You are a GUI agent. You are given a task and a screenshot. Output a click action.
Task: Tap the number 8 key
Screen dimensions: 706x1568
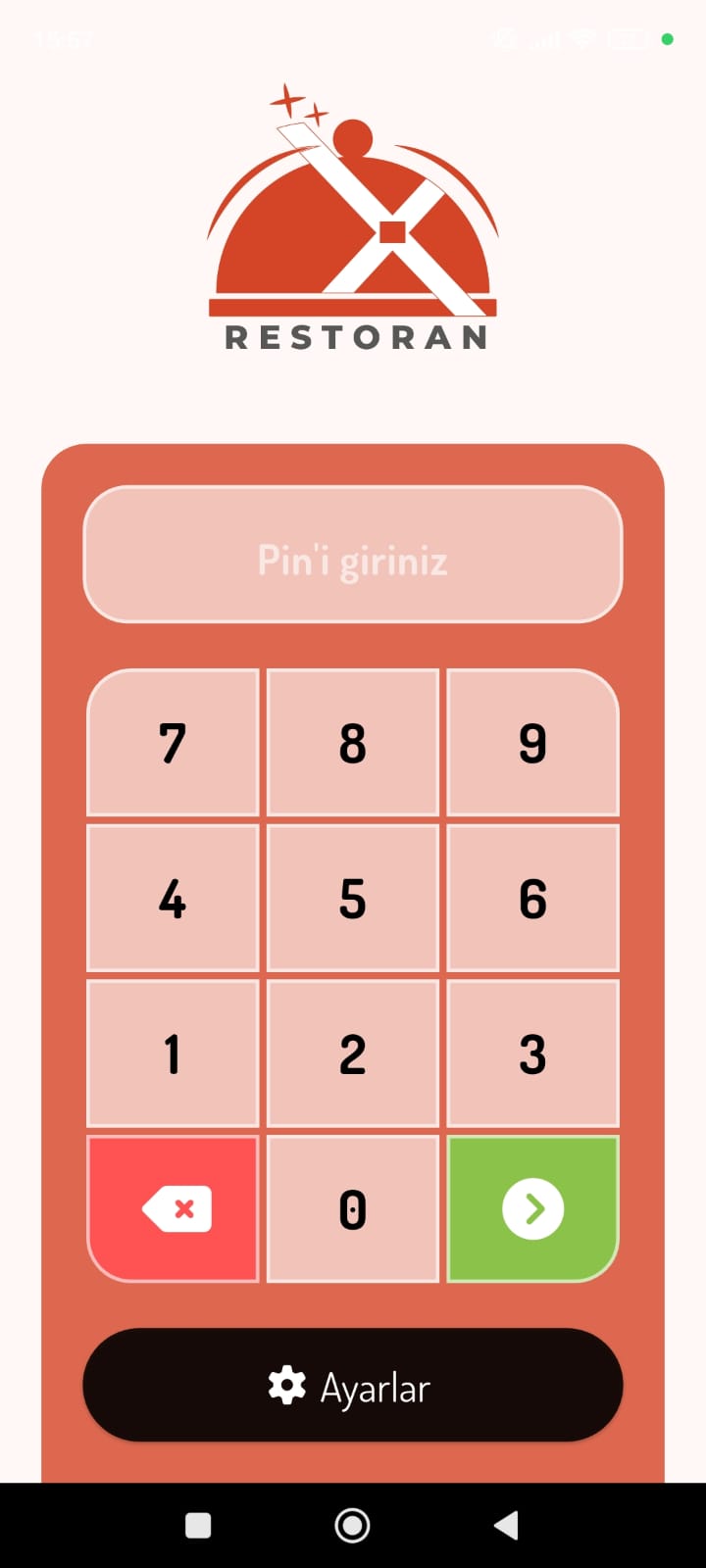(x=353, y=743)
